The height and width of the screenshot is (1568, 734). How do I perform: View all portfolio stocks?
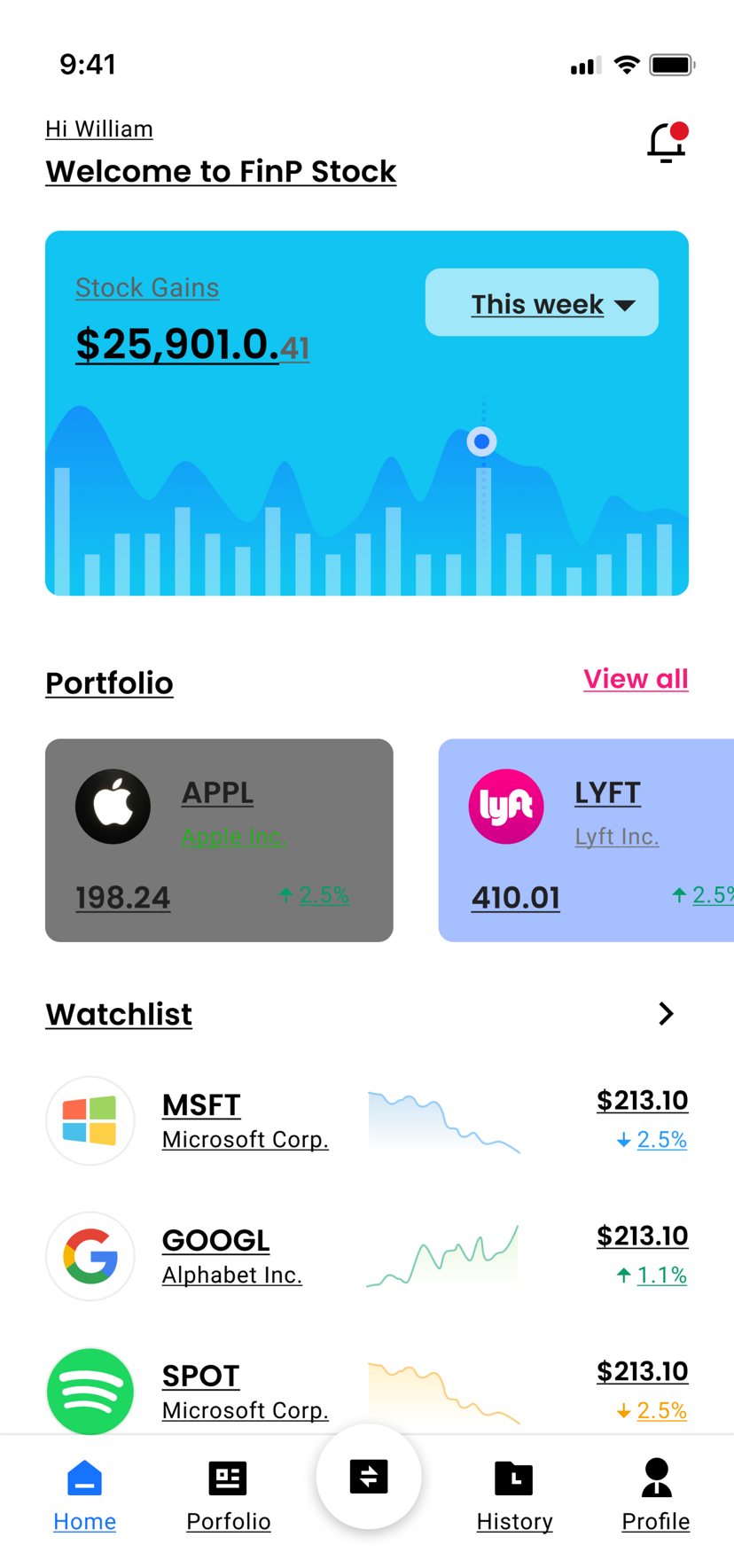636,679
